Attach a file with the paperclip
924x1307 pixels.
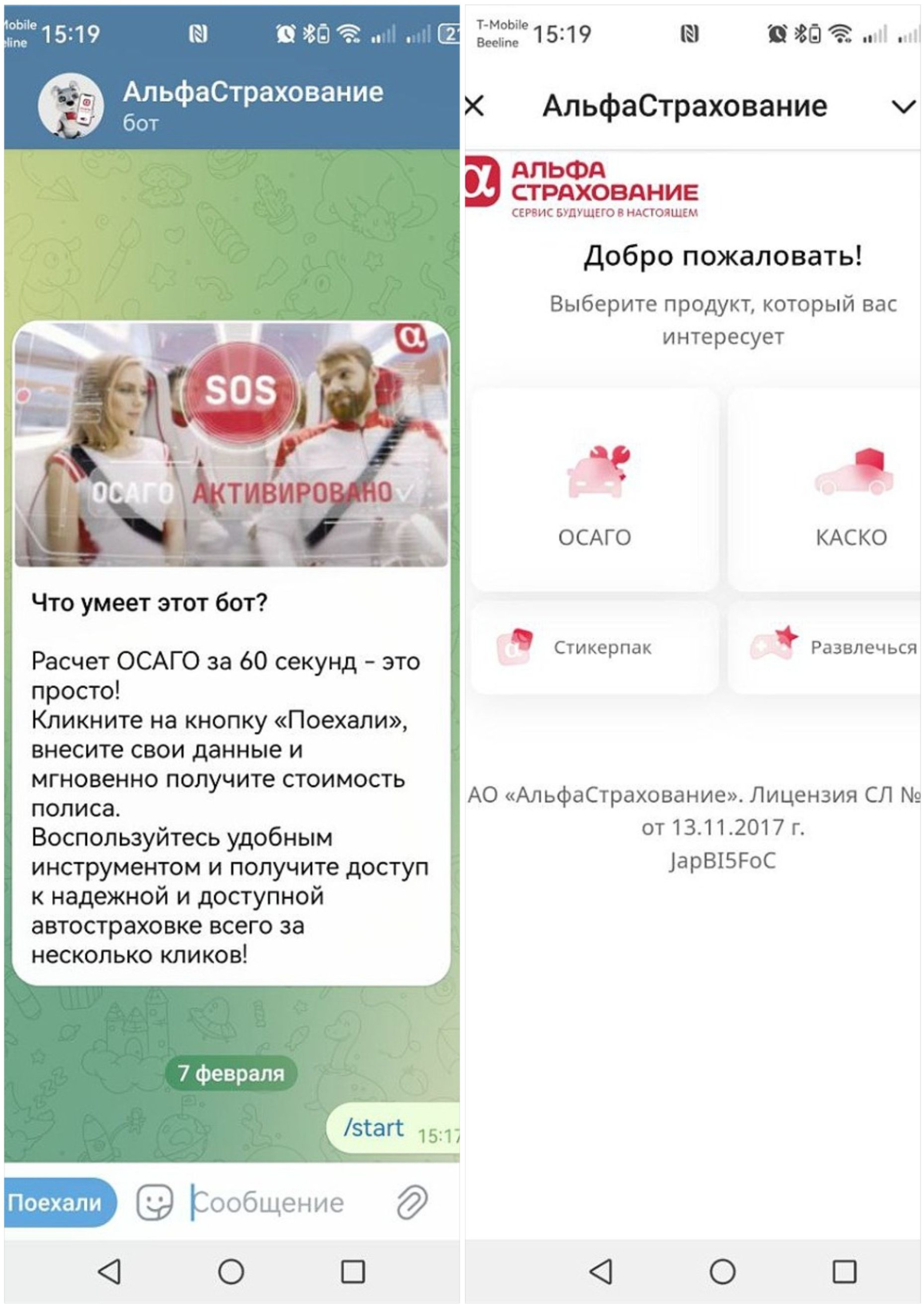pos(412,1202)
